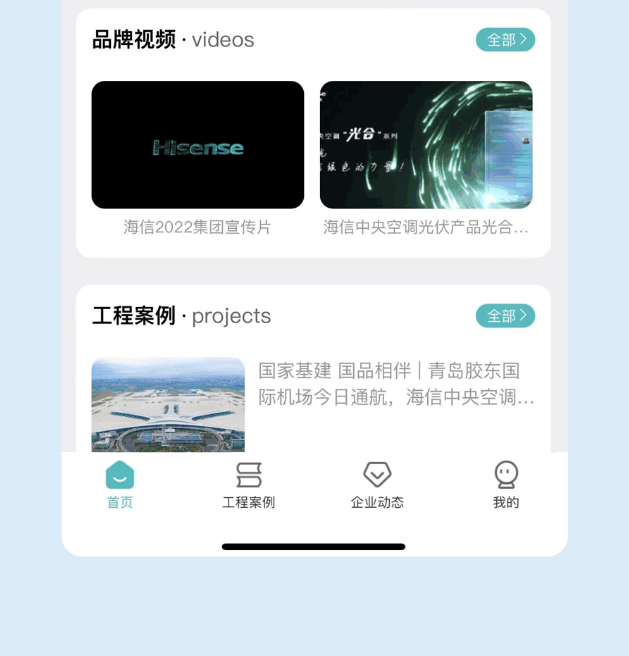This screenshot has width=629, height=656.
Task: Open the 青岛胶东国际机场 project article
Action: click(396, 384)
